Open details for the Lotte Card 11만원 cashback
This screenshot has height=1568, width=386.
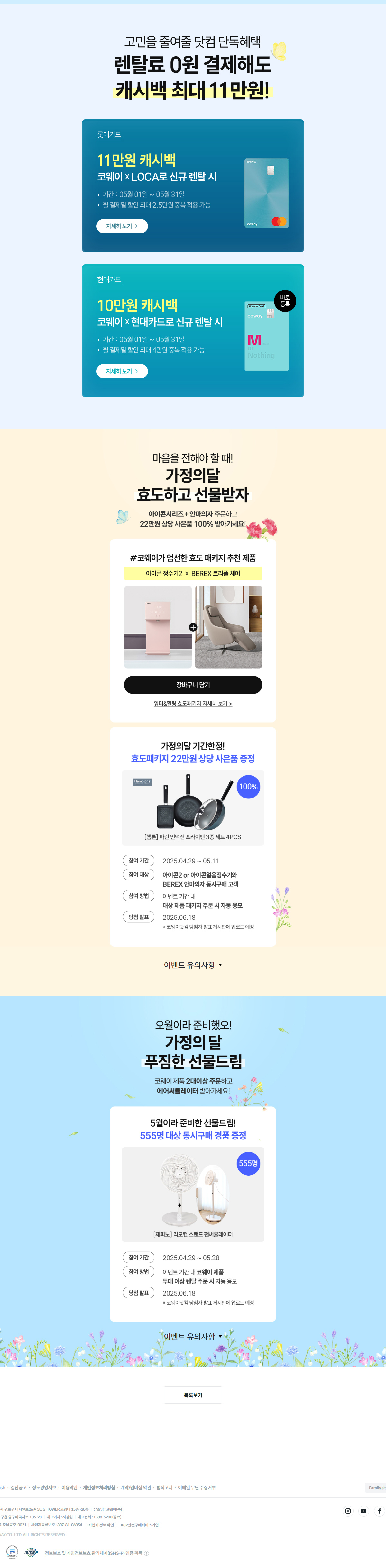122,226
